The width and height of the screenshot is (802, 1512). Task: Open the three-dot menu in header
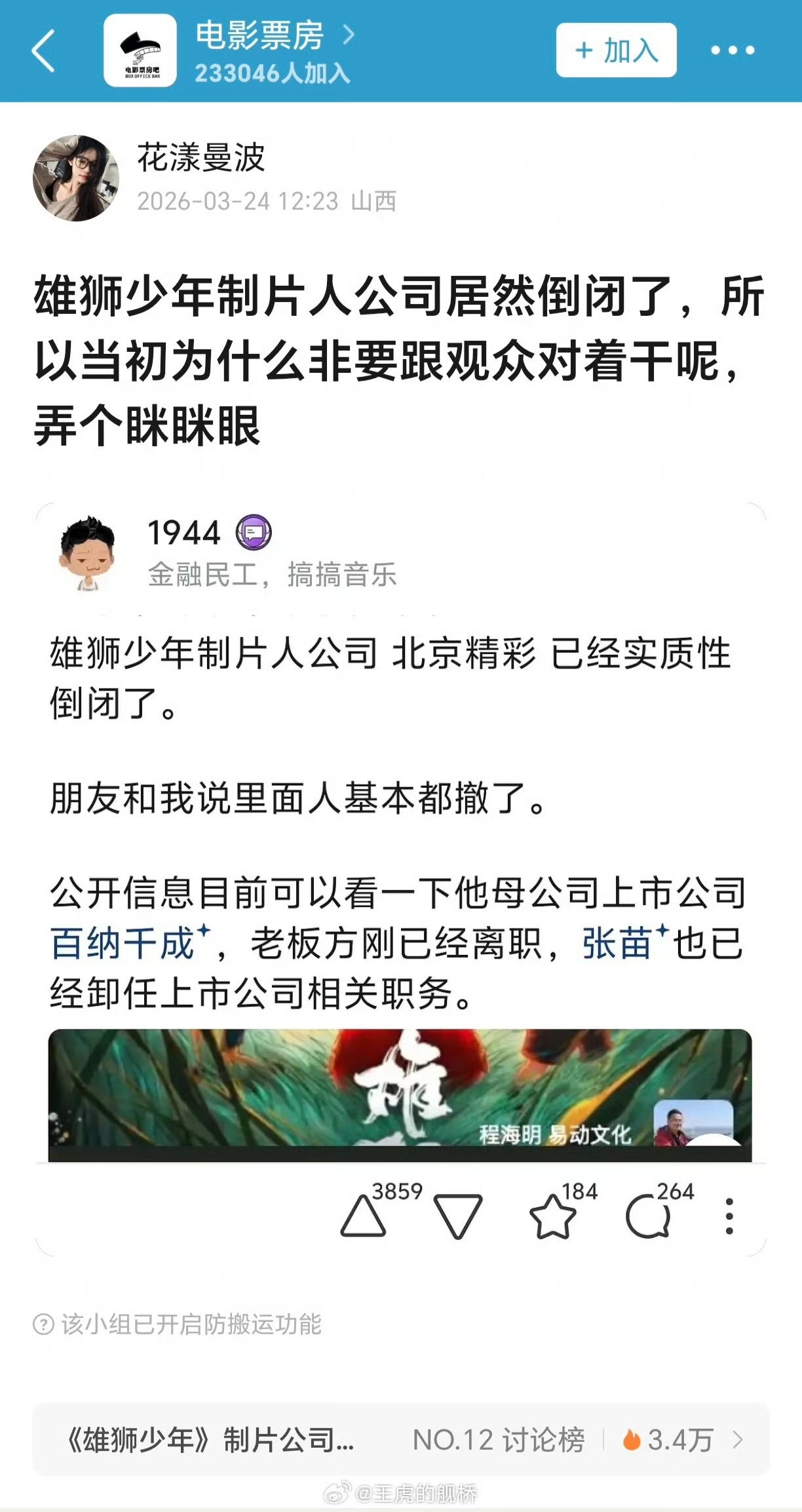733,50
